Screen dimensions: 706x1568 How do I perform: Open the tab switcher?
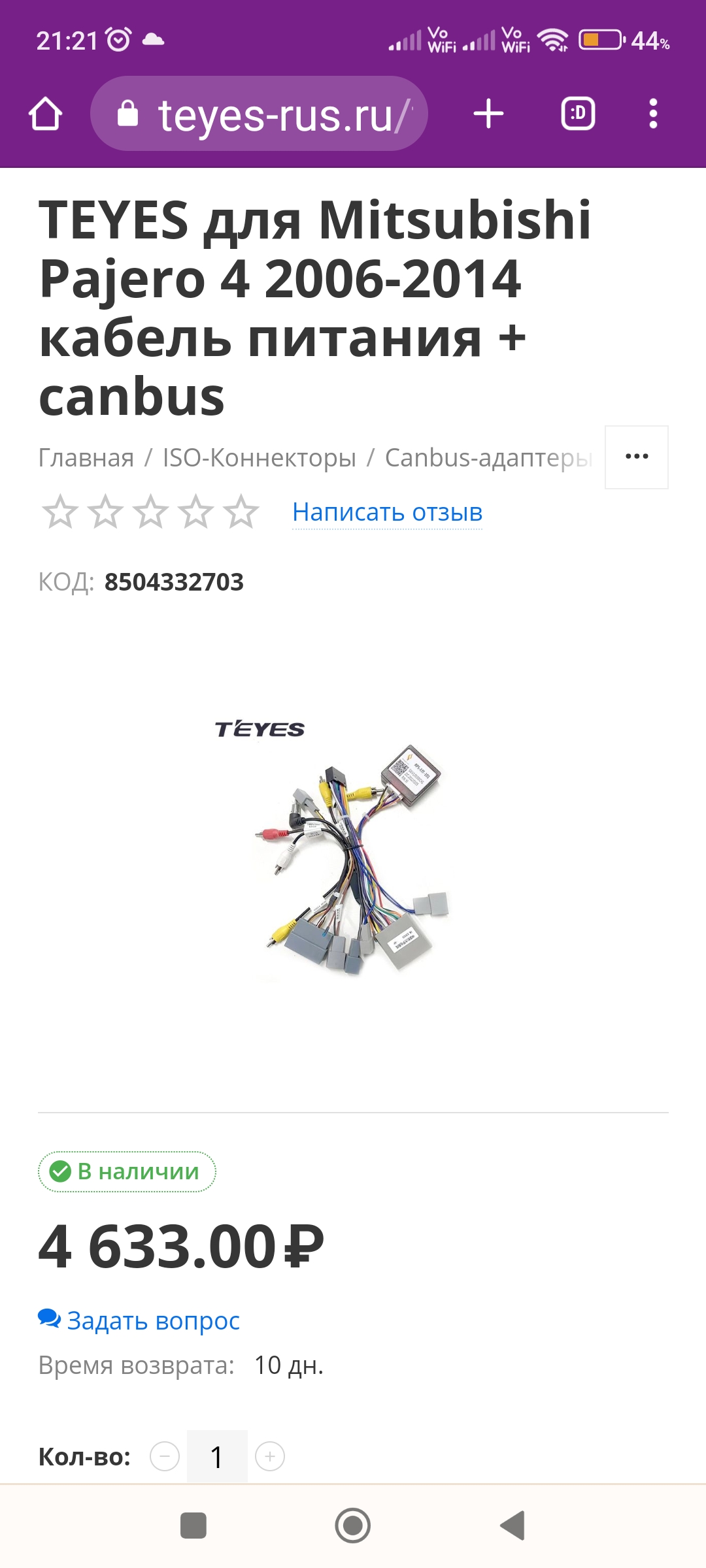(x=578, y=114)
